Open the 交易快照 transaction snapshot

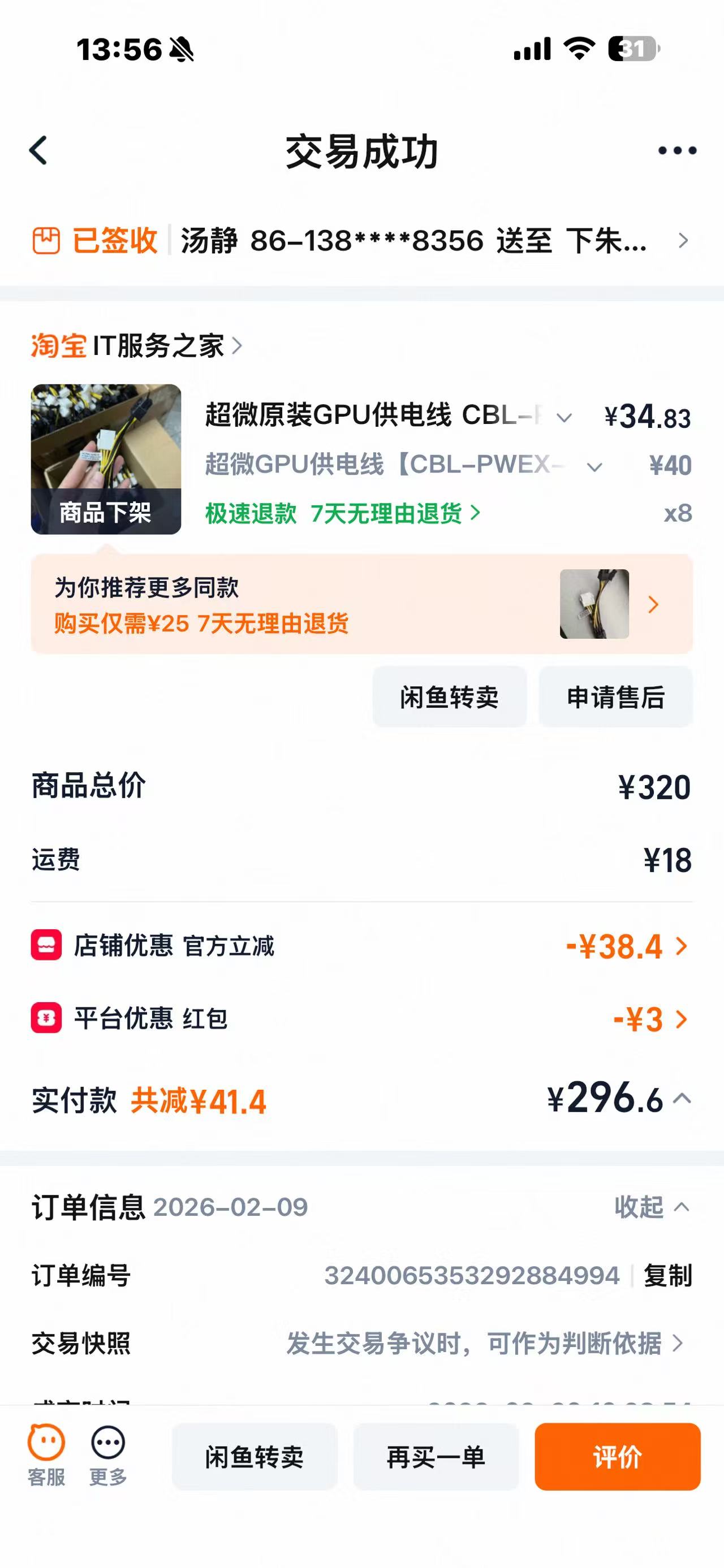pyautogui.click(x=484, y=1344)
